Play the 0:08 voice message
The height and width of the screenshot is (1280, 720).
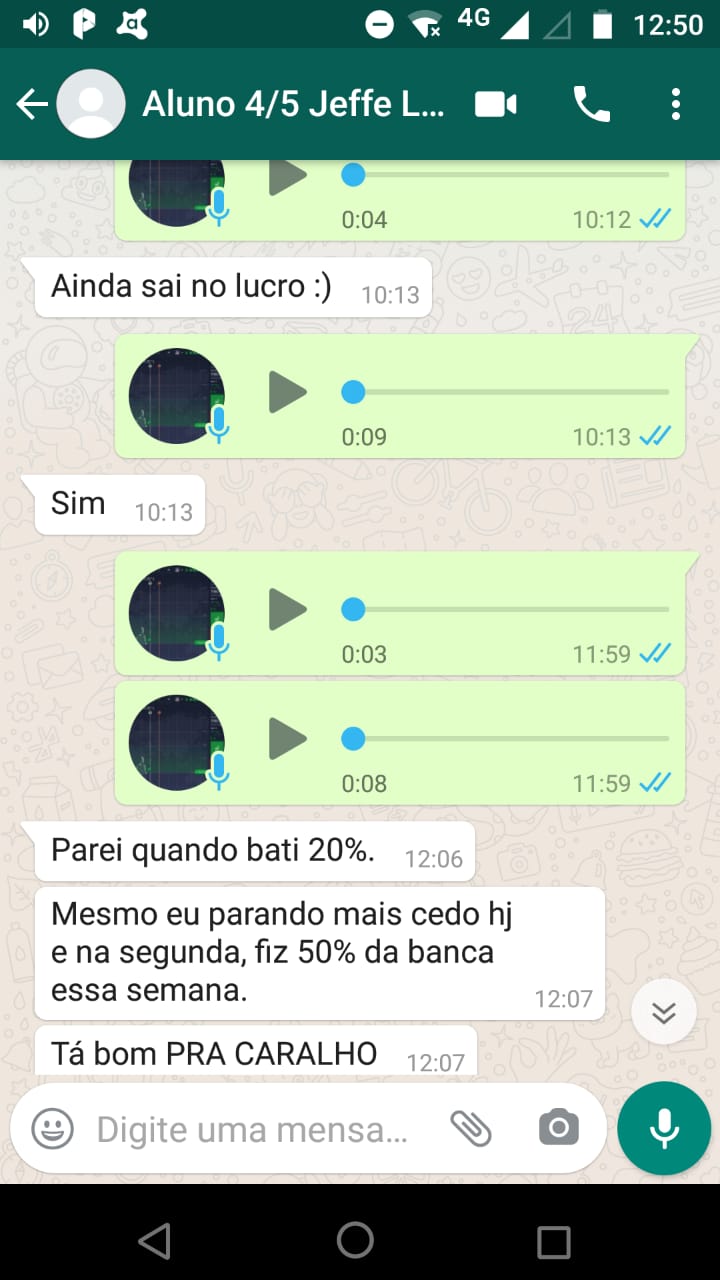pyautogui.click(x=288, y=739)
